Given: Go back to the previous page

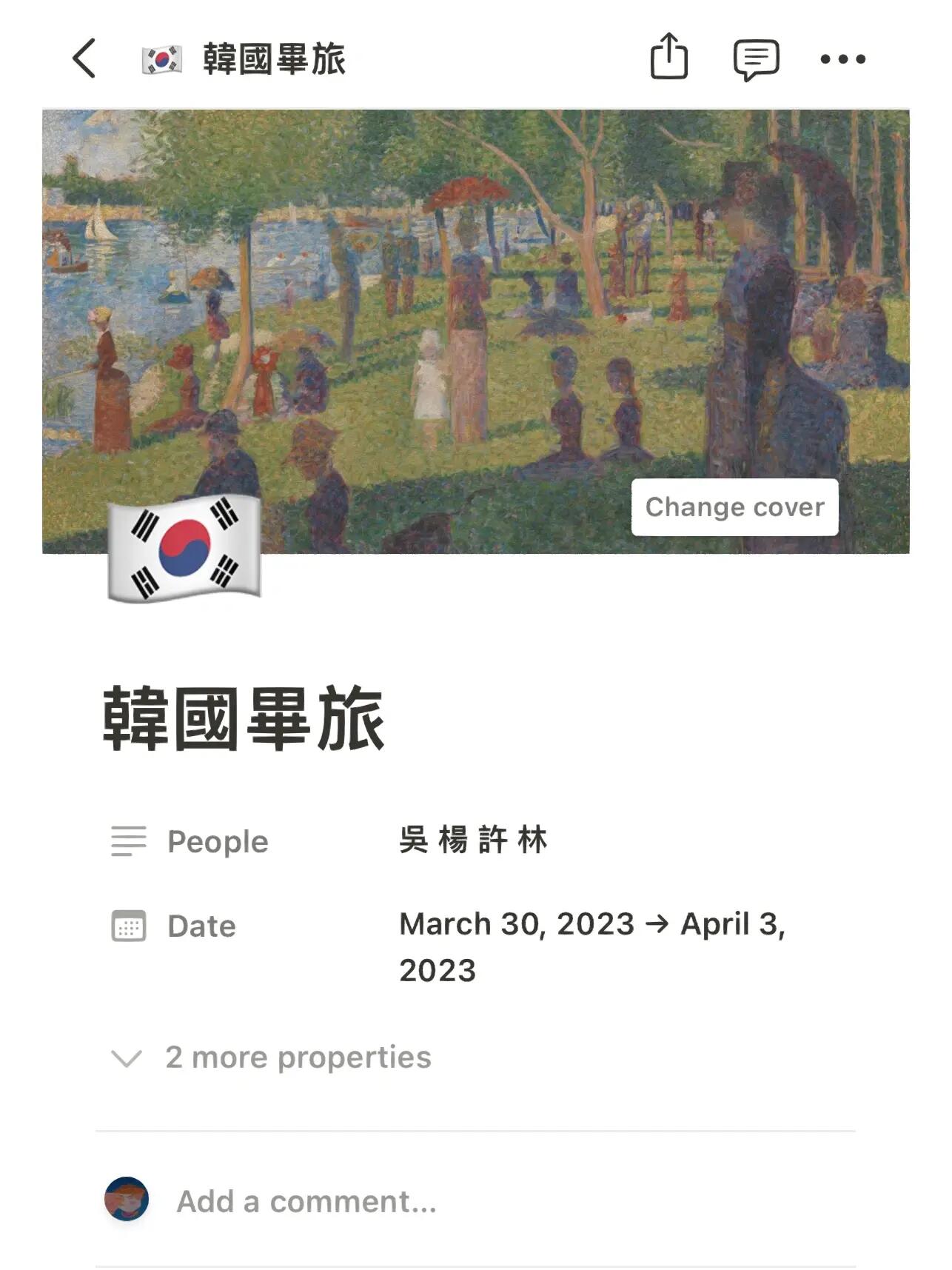Looking at the screenshot, I should click(84, 59).
